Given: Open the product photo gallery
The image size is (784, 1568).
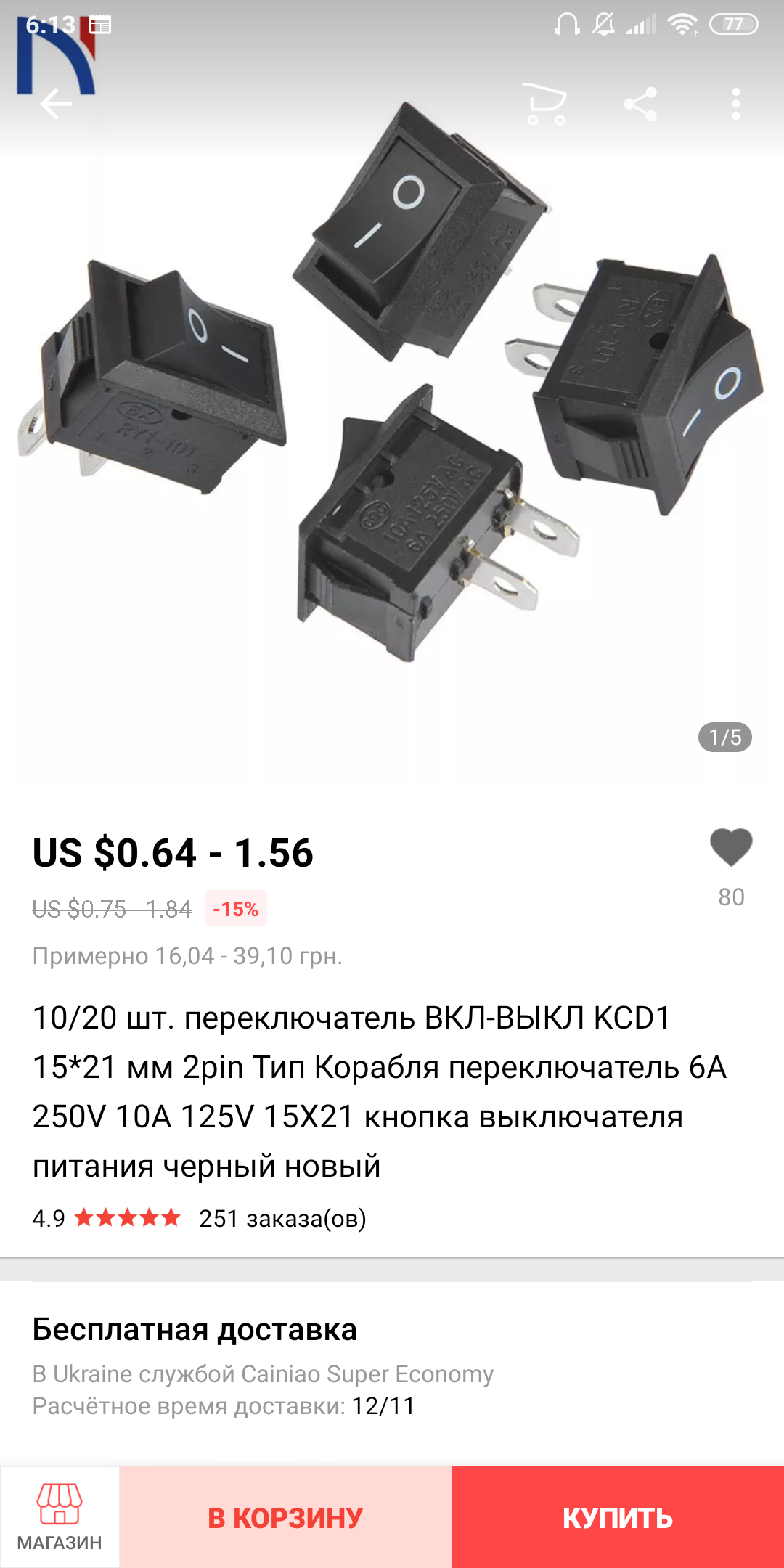Looking at the screenshot, I should point(392,436).
